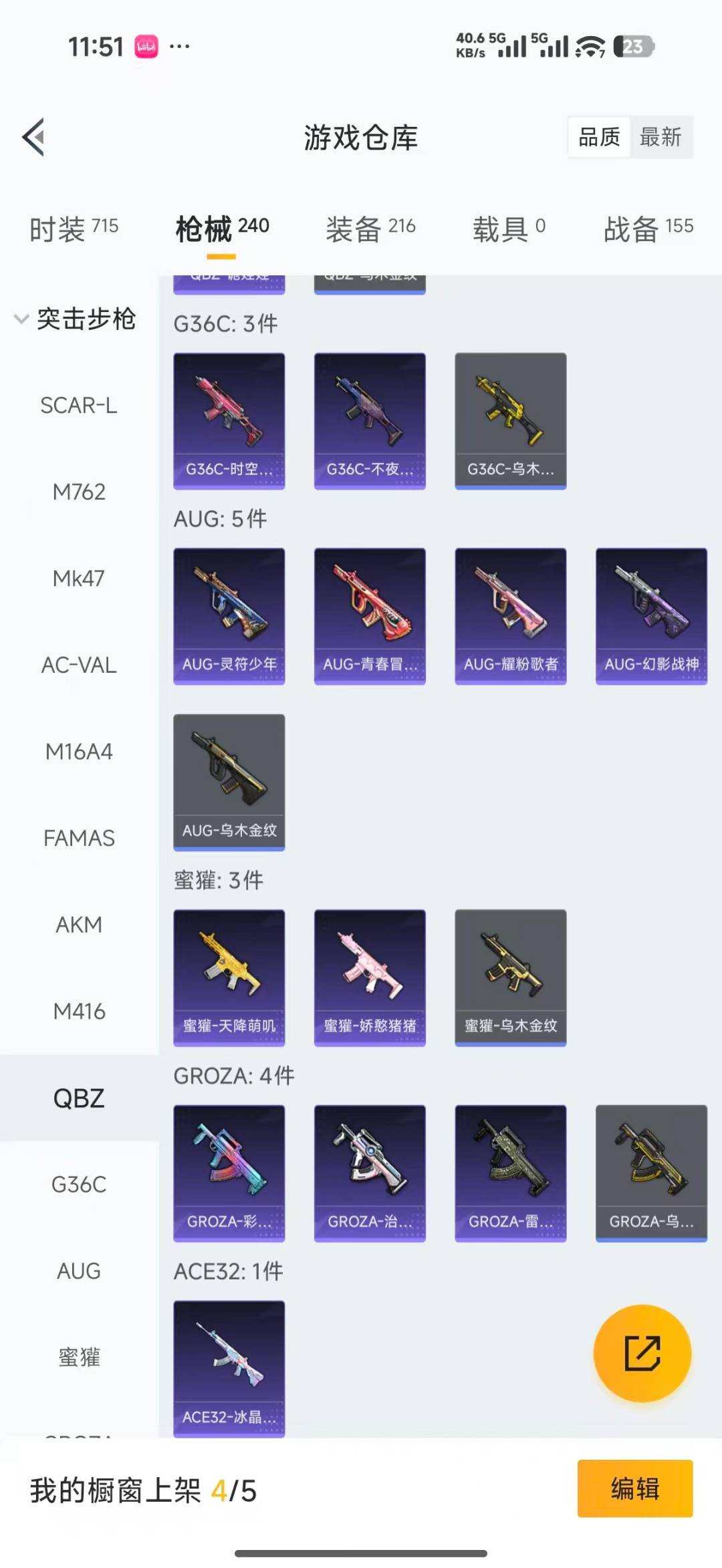The height and width of the screenshot is (1568, 722).
Task: Open the AUG-灵符少年 skin
Action: point(229,616)
